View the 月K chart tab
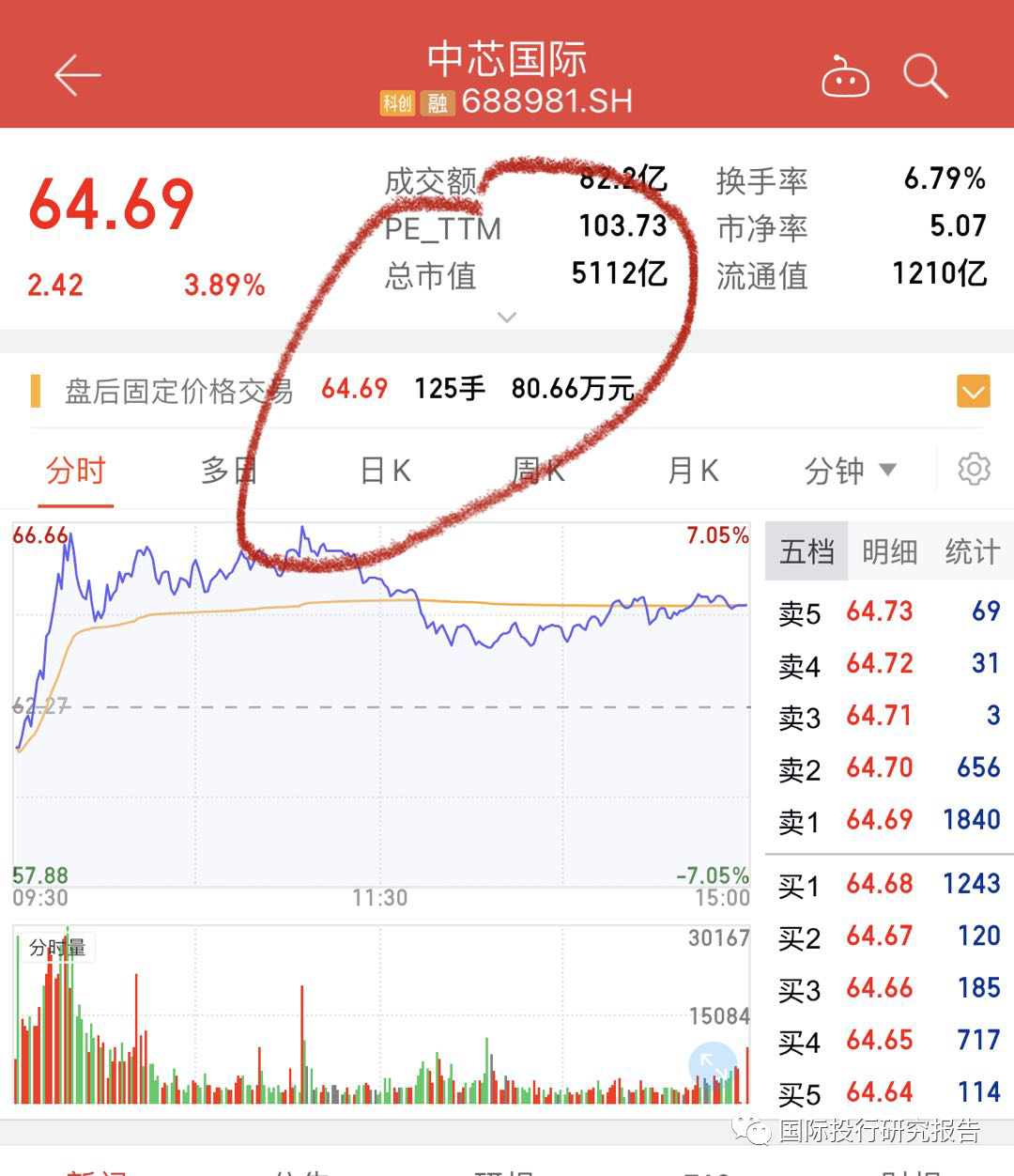The width and height of the screenshot is (1014, 1176). pyautogui.click(x=693, y=470)
